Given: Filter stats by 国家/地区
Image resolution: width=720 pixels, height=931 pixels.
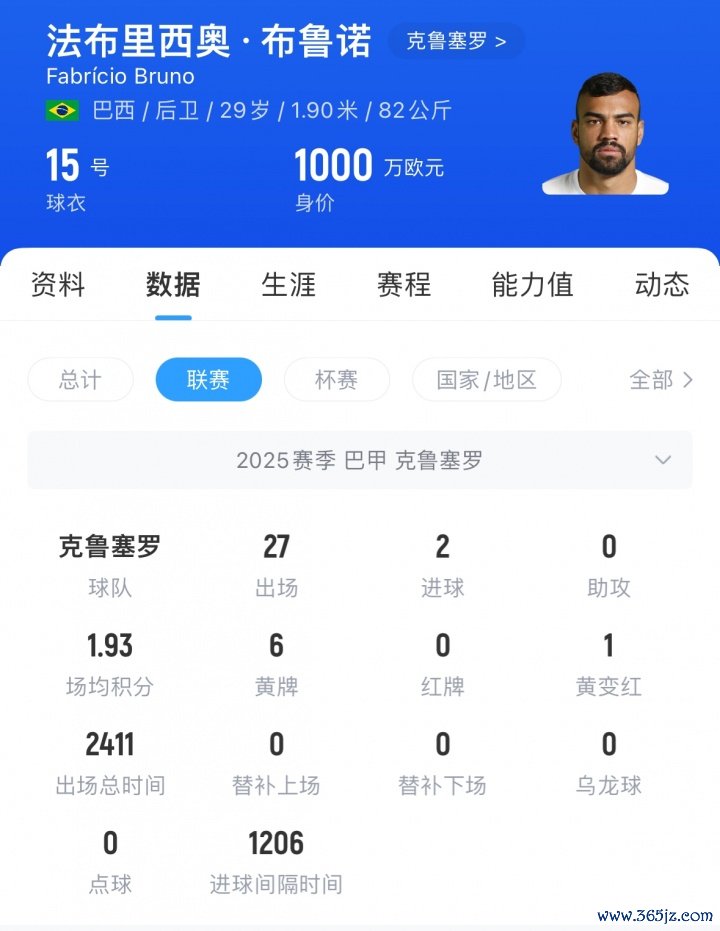Looking at the screenshot, I should [x=486, y=380].
